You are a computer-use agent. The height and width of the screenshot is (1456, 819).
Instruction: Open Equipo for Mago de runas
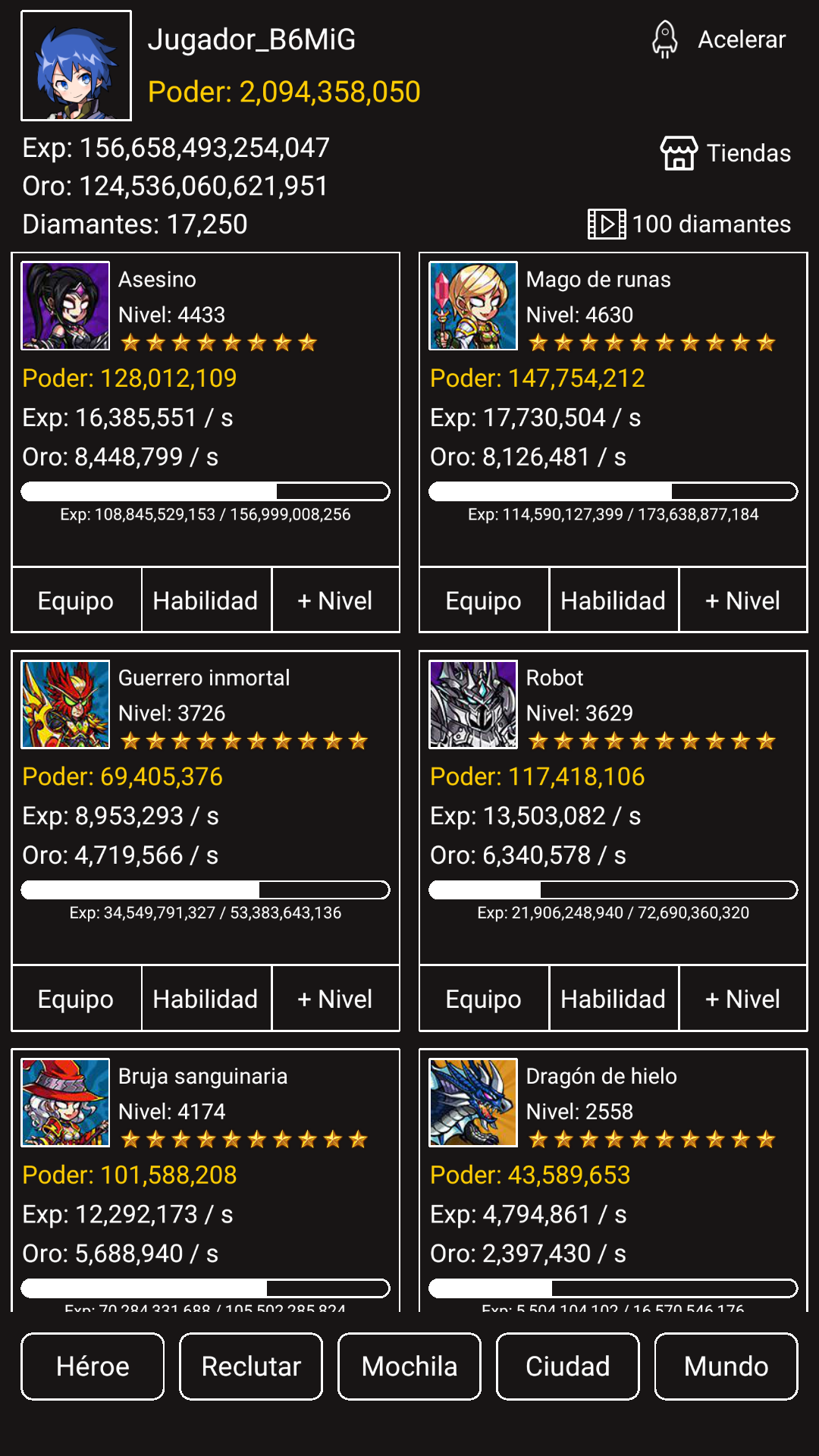pyautogui.click(x=484, y=601)
